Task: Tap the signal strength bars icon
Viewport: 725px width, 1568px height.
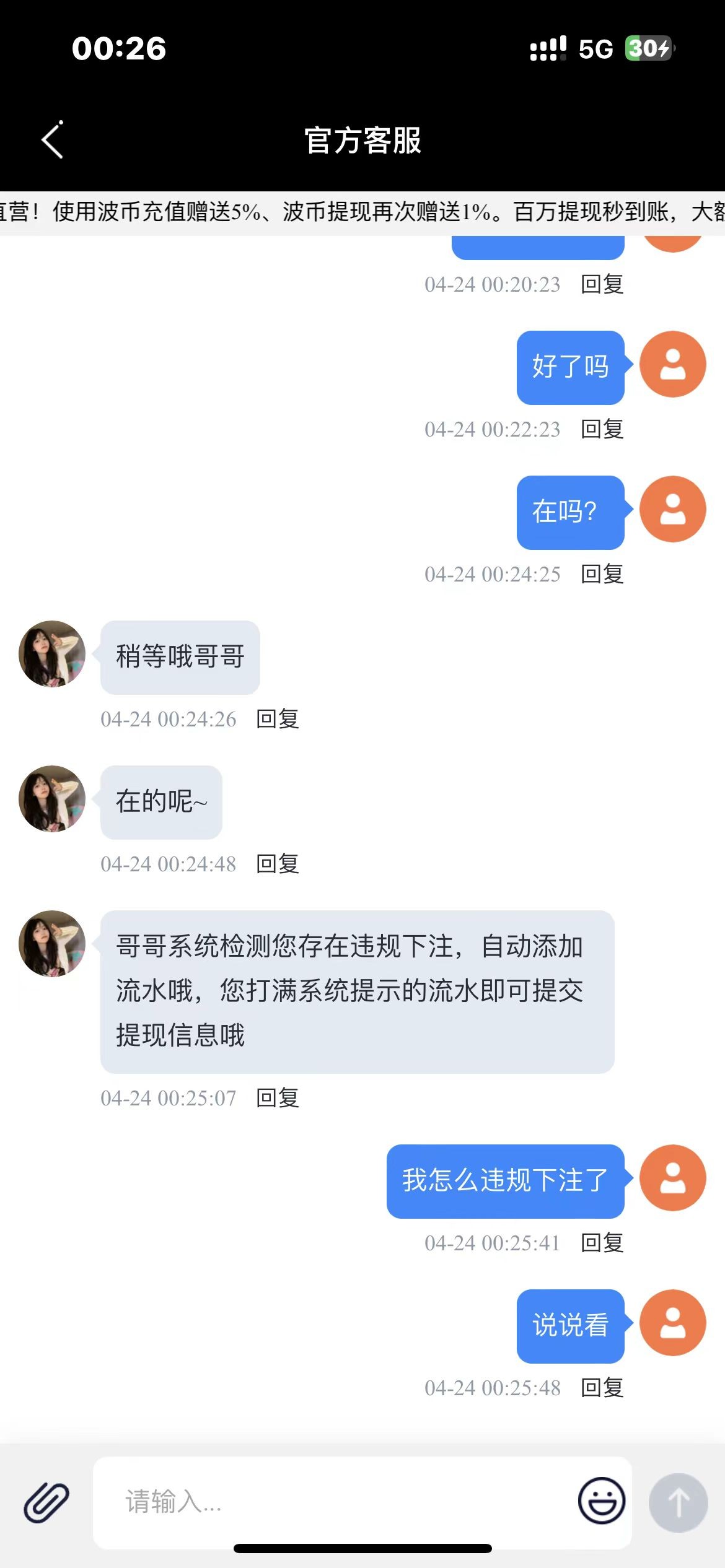Action: click(x=548, y=48)
